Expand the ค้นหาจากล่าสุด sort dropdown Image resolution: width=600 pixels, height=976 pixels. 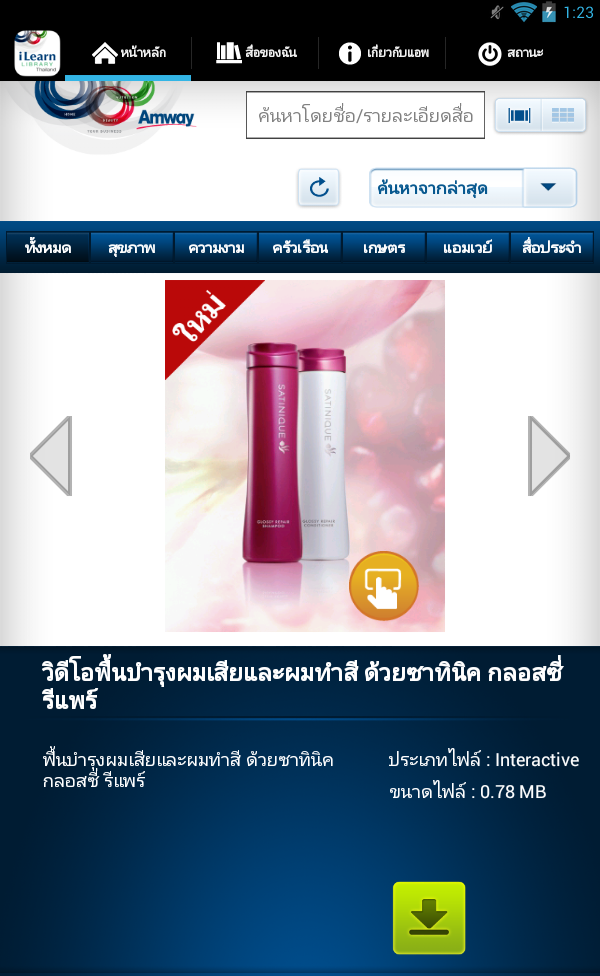[x=473, y=187]
